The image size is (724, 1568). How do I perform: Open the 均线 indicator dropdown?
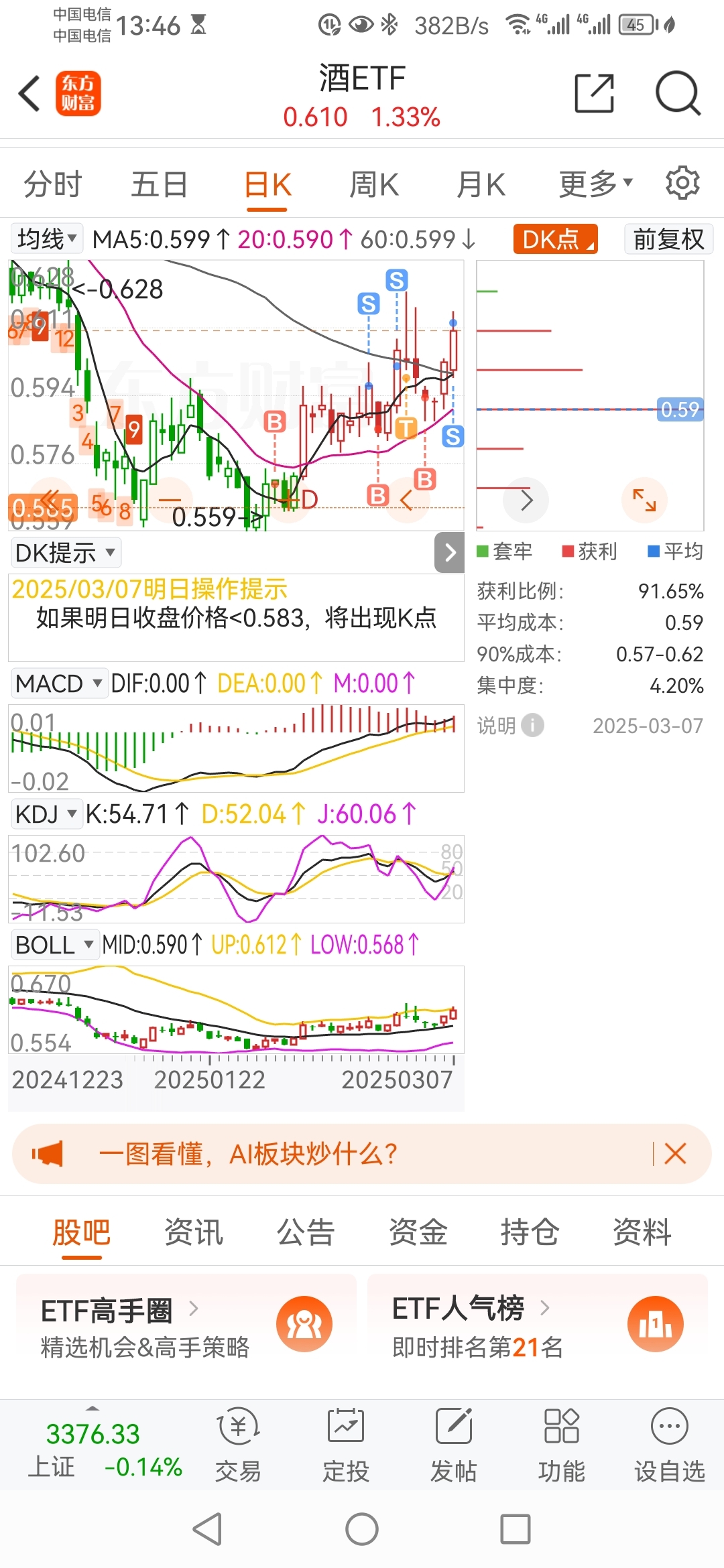(x=46, y=239)
